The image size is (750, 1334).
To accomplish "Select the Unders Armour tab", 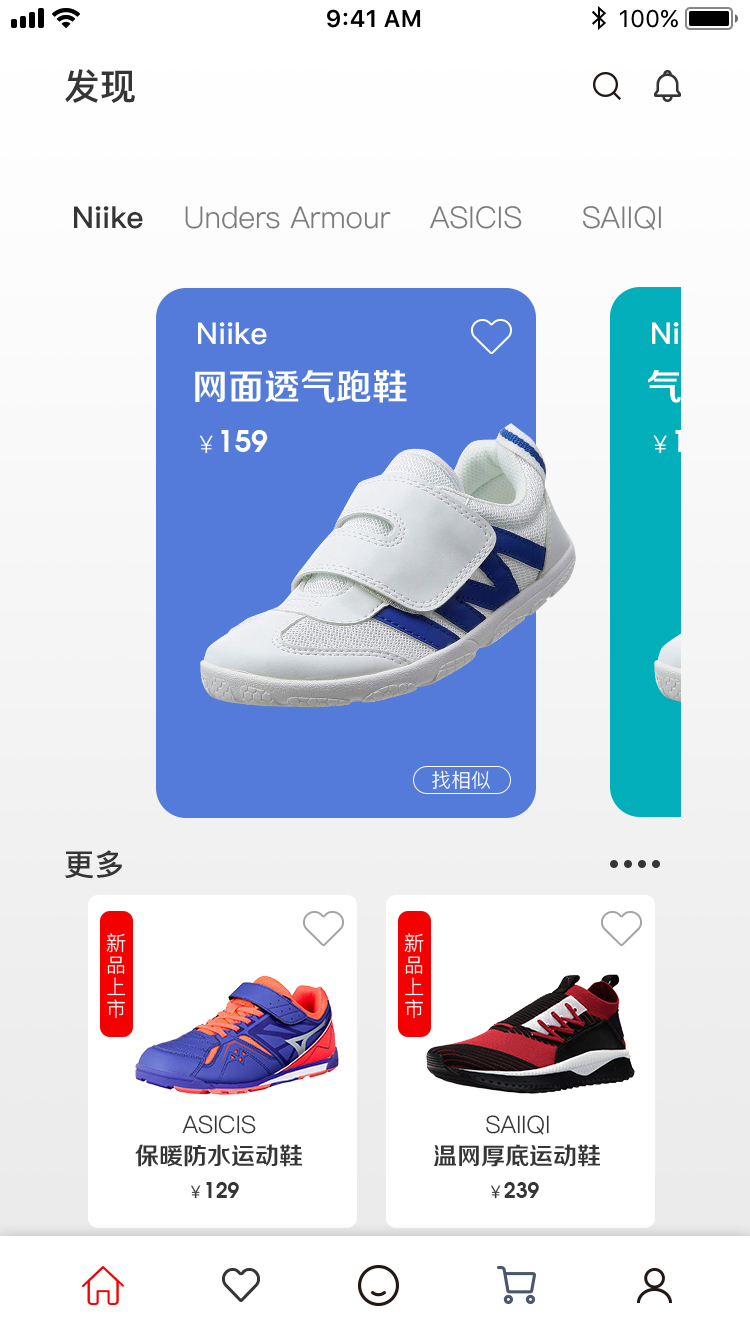I will click(287, 218).
